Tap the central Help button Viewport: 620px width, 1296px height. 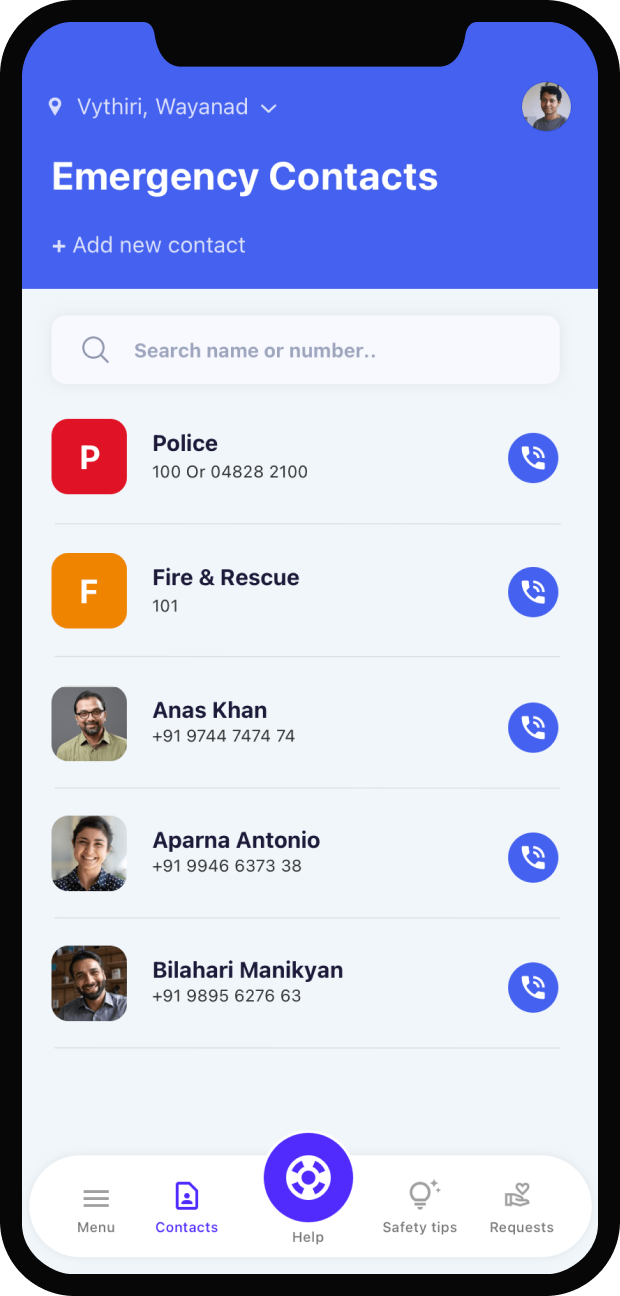pyautogui.click(x=308, y=1180)
